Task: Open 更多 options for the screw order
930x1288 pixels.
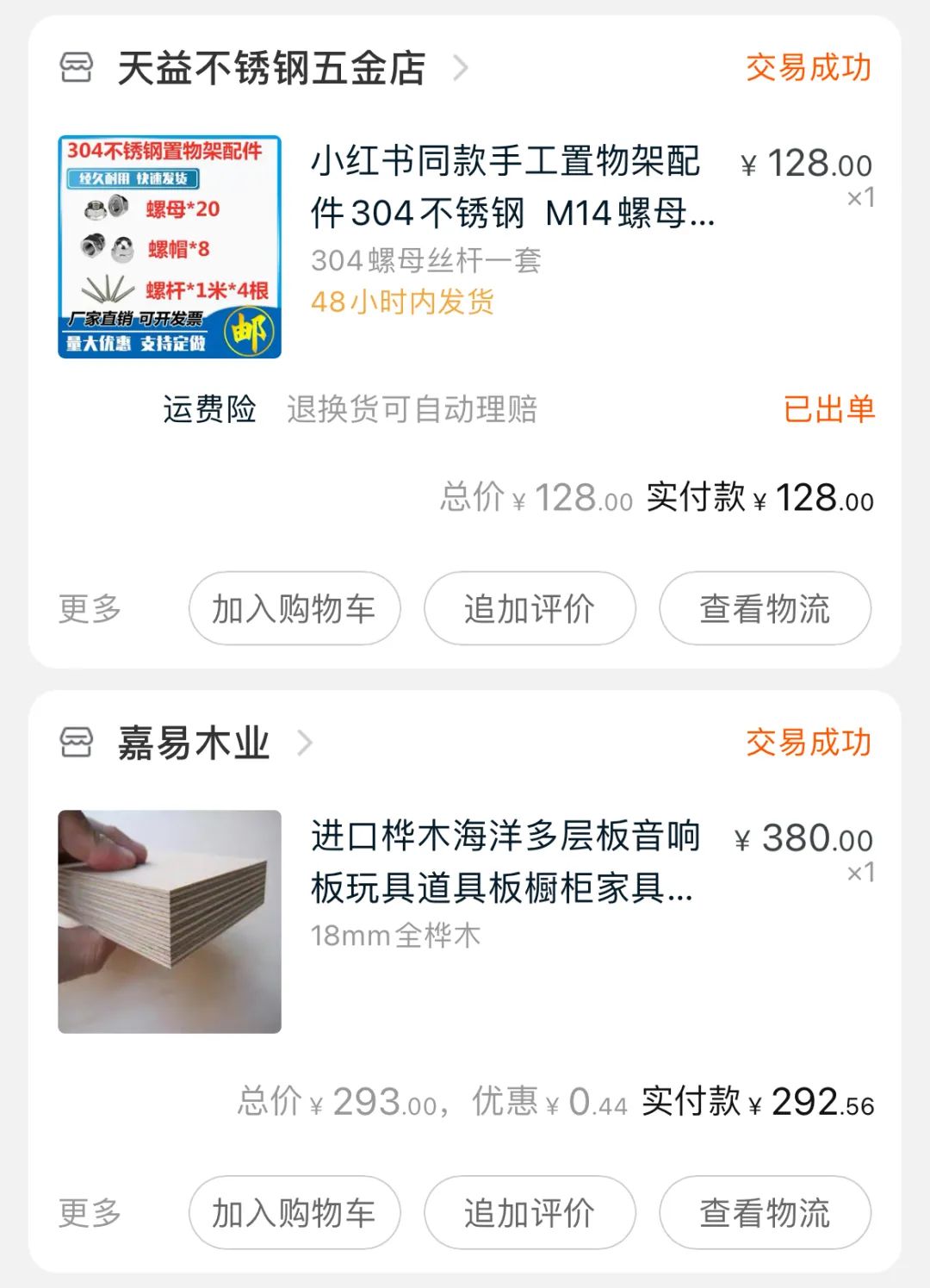Action: pos(90,608)
